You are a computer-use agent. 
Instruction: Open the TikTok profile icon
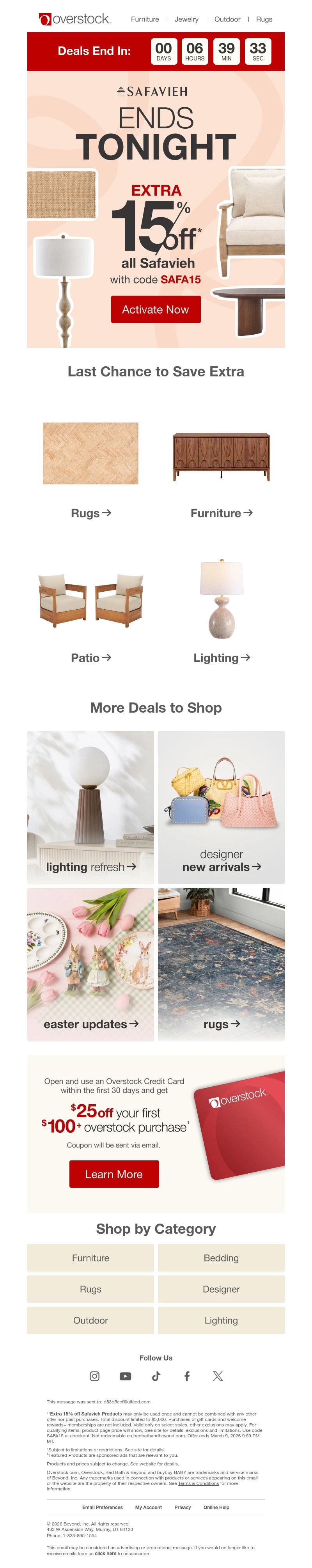(156, 1376)
